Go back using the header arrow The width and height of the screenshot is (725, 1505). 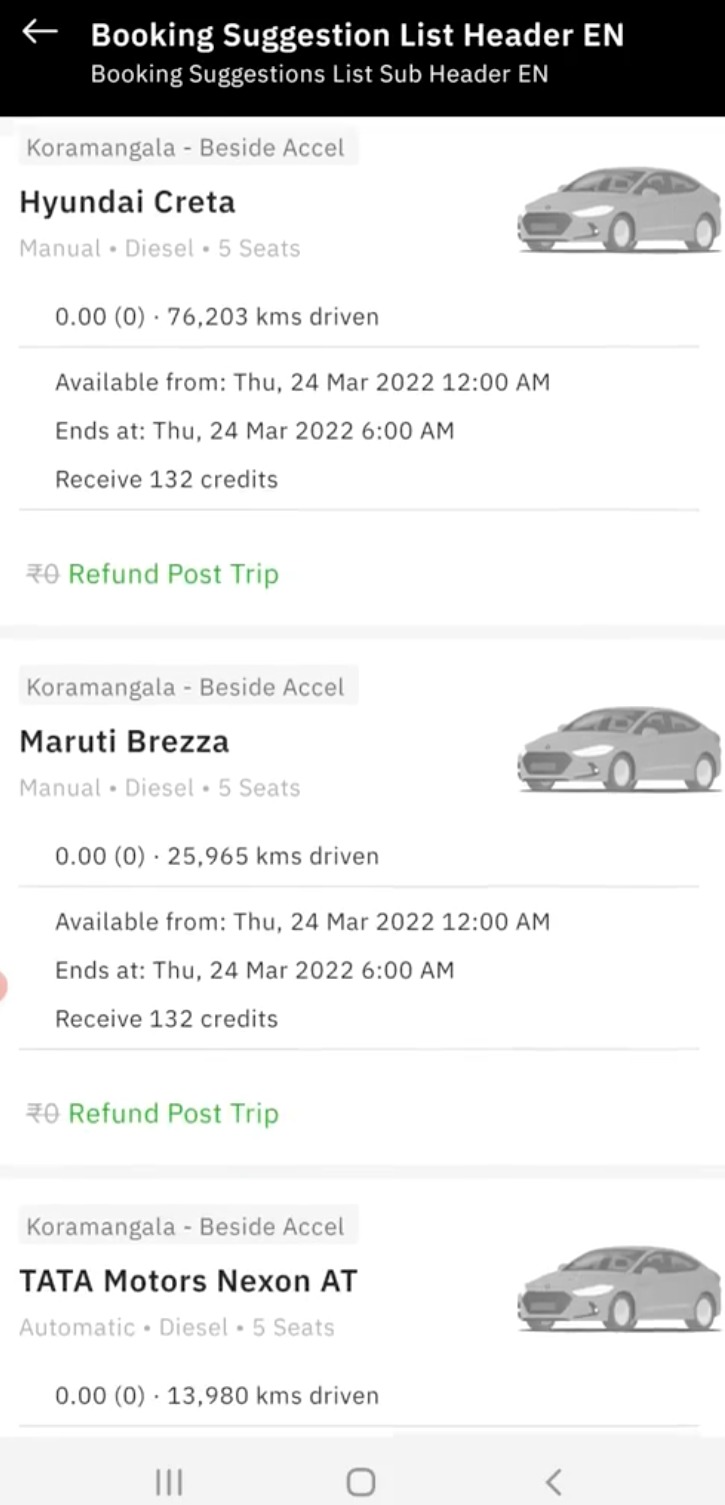coord(40,33)
